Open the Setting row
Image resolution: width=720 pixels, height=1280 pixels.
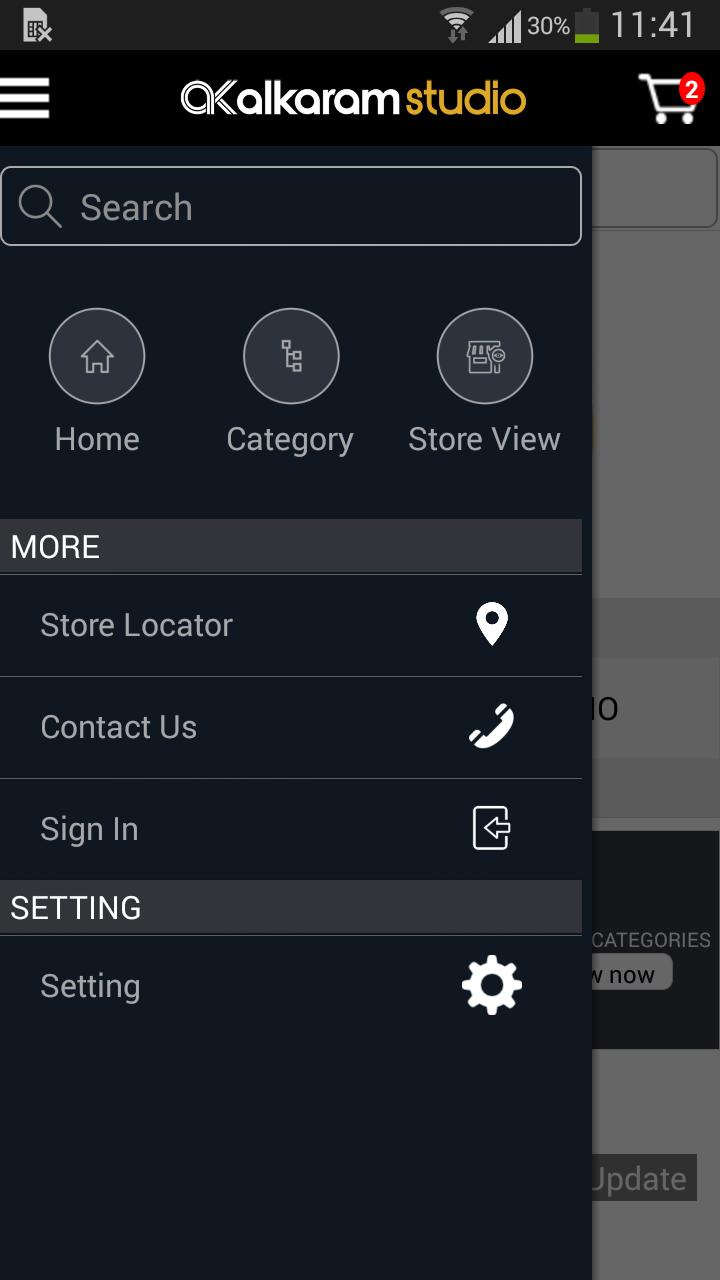point(290,987)
